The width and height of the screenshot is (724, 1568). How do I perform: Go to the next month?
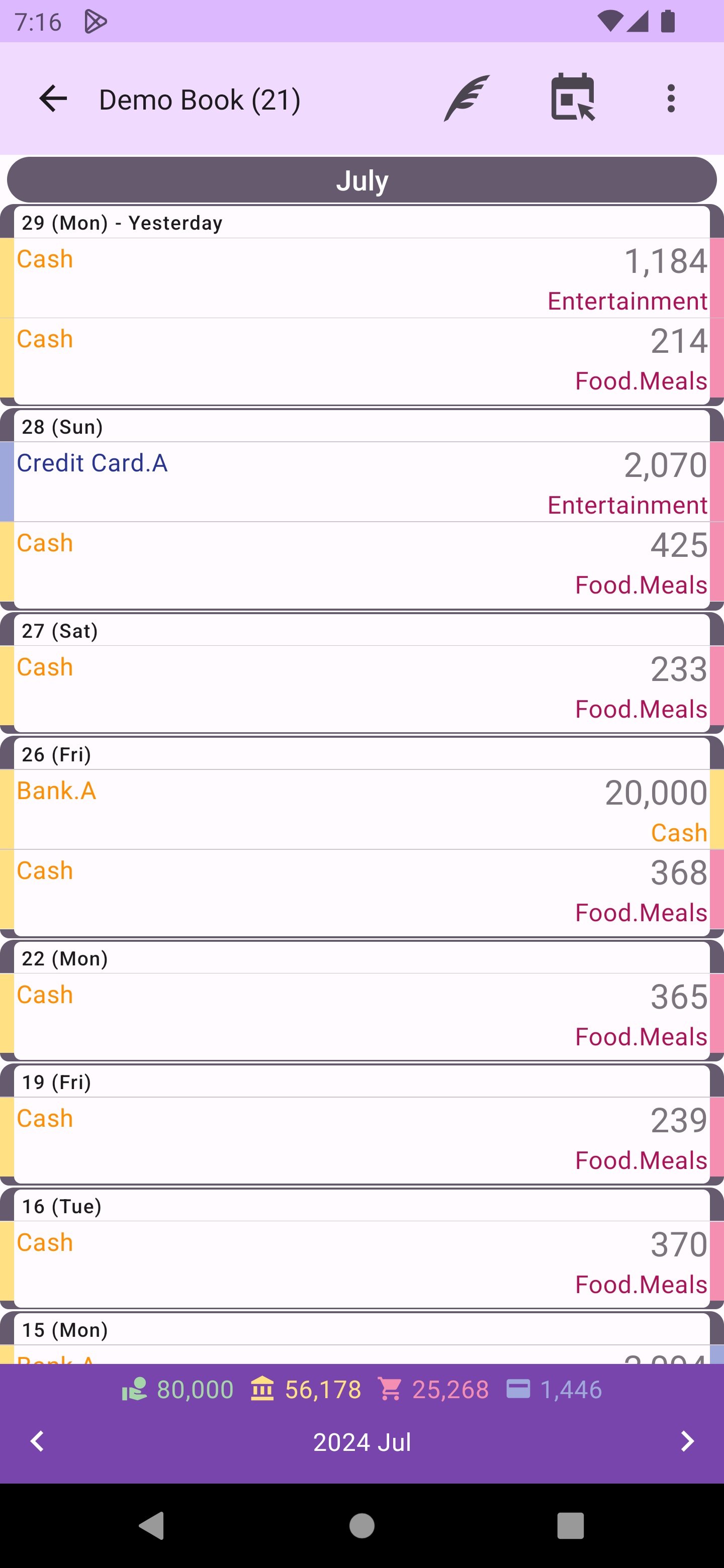pos(687,1441)
